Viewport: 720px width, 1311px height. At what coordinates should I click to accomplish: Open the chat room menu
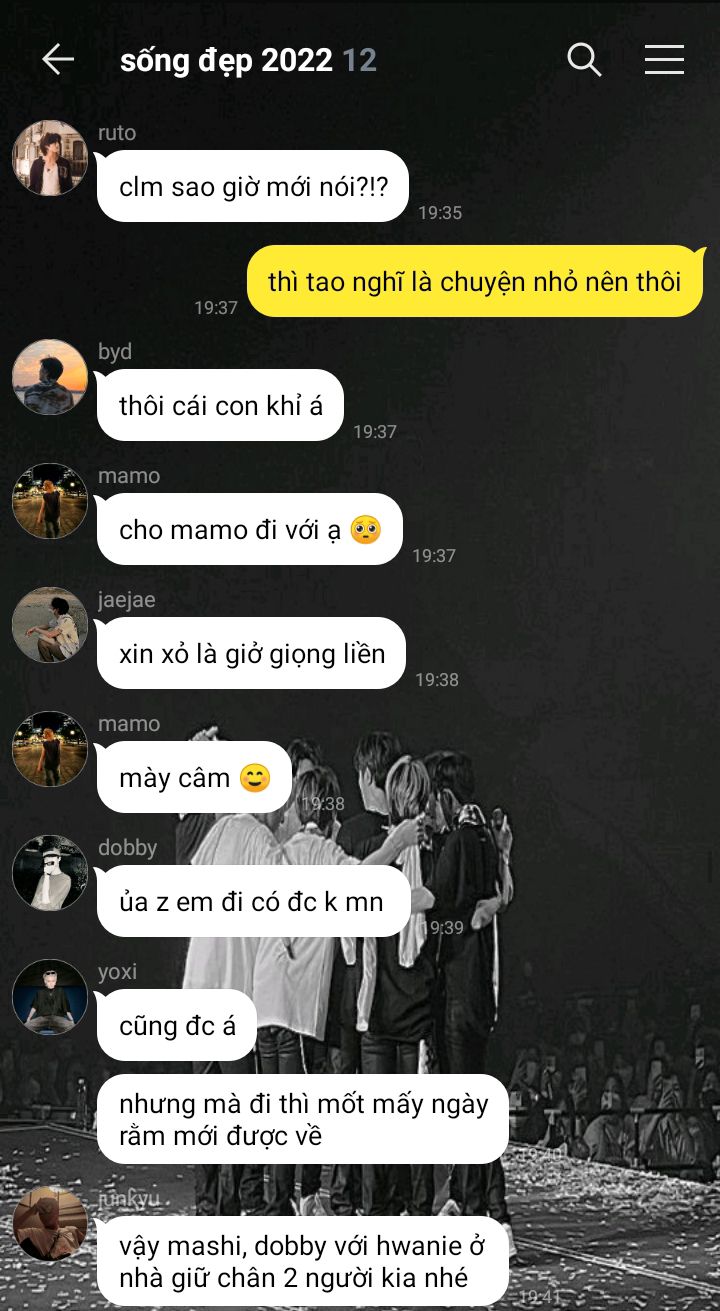(664, 60)
